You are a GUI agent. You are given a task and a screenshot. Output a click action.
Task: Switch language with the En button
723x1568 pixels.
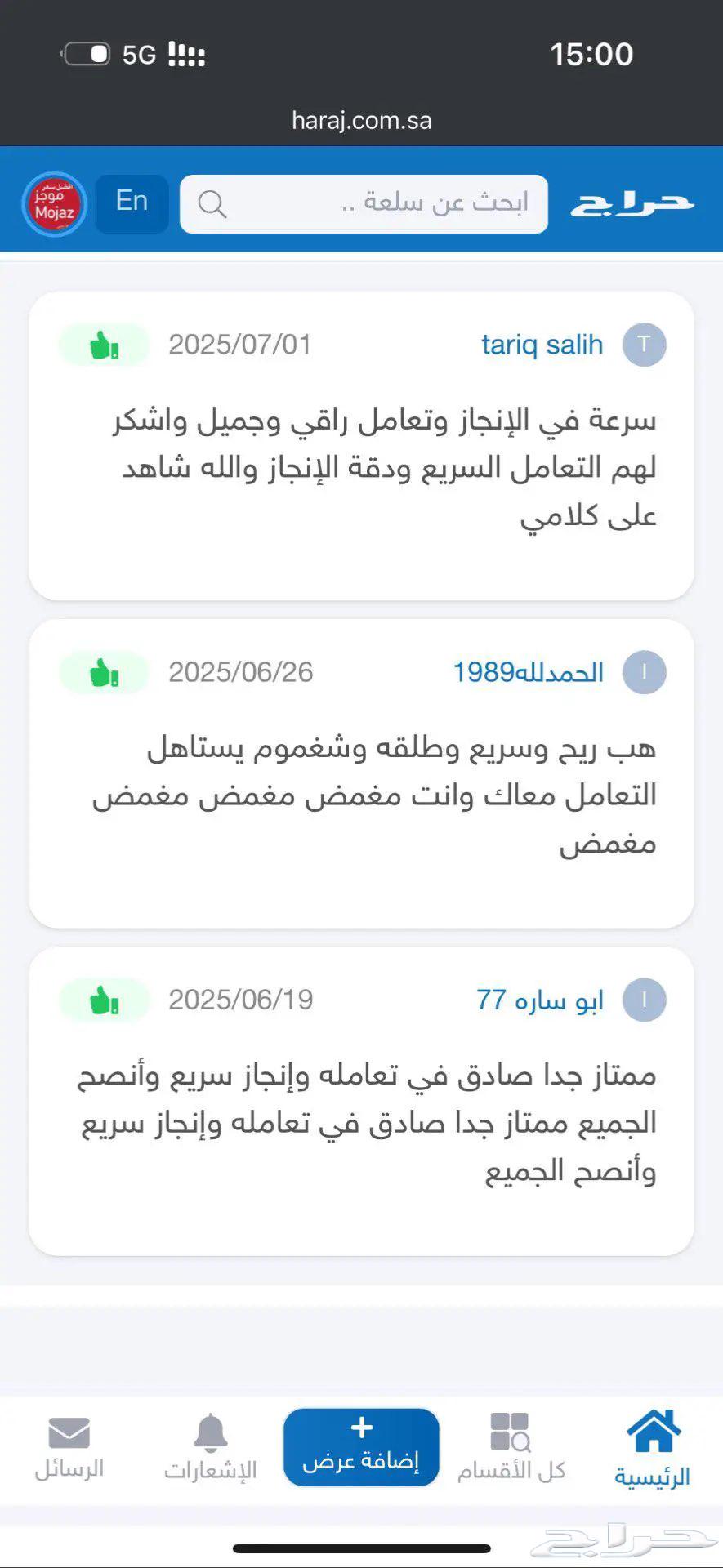pyautogui.click(x=132, y=203)
